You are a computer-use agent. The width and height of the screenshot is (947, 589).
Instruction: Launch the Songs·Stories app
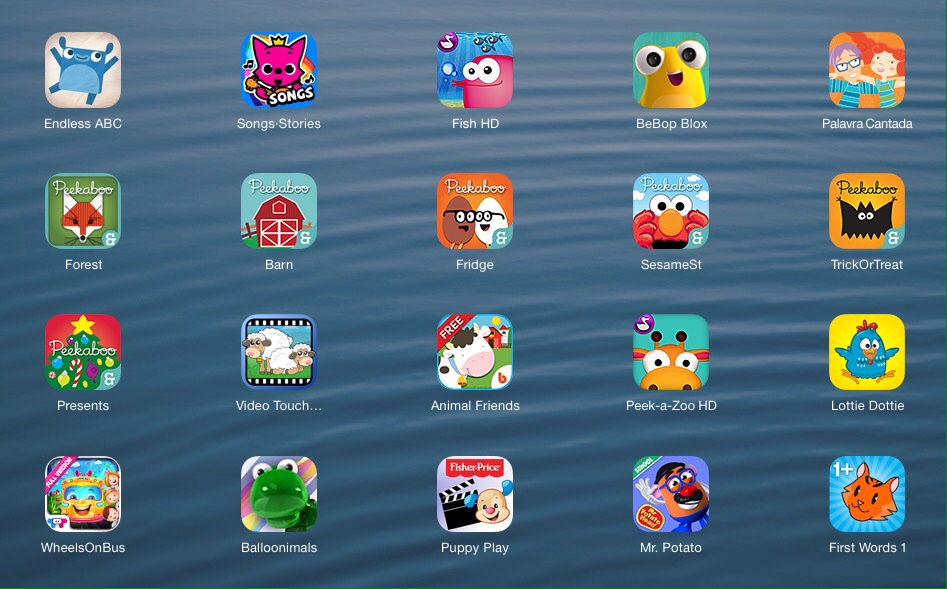279,70
